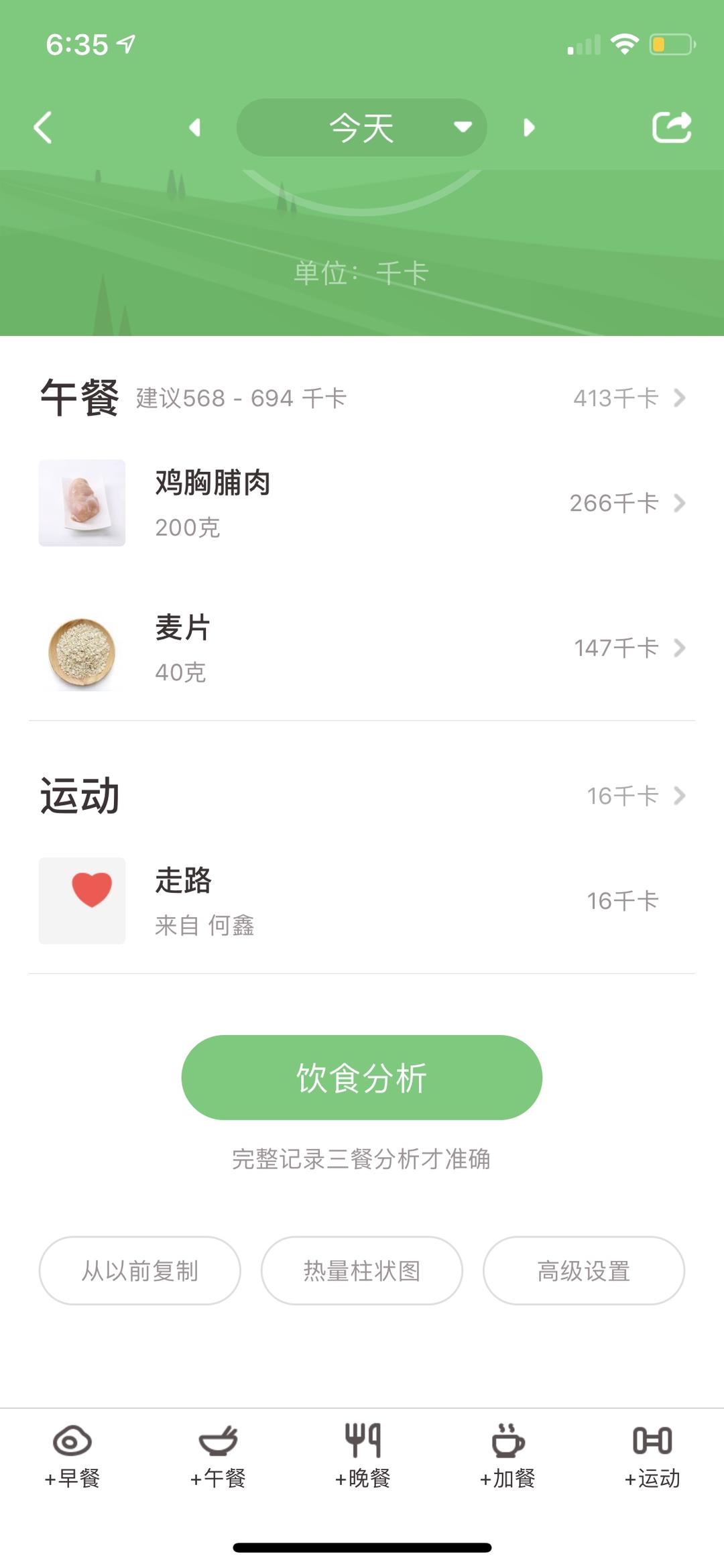The height and width of the screenshot is (1568, 724).
Task: Tap the 饮食分析 button
Action: 361,1077
